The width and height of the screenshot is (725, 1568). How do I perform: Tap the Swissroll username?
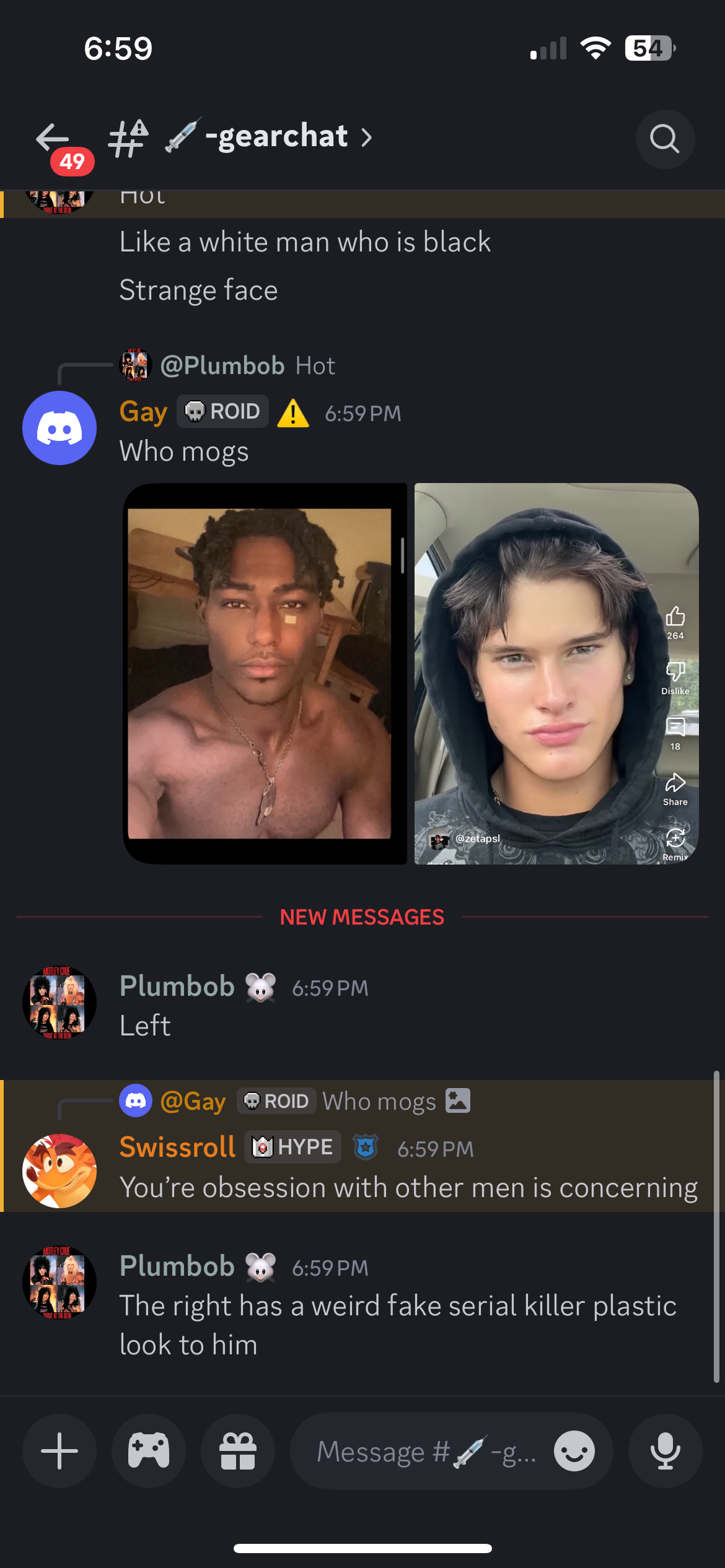tap(177, 1147)
